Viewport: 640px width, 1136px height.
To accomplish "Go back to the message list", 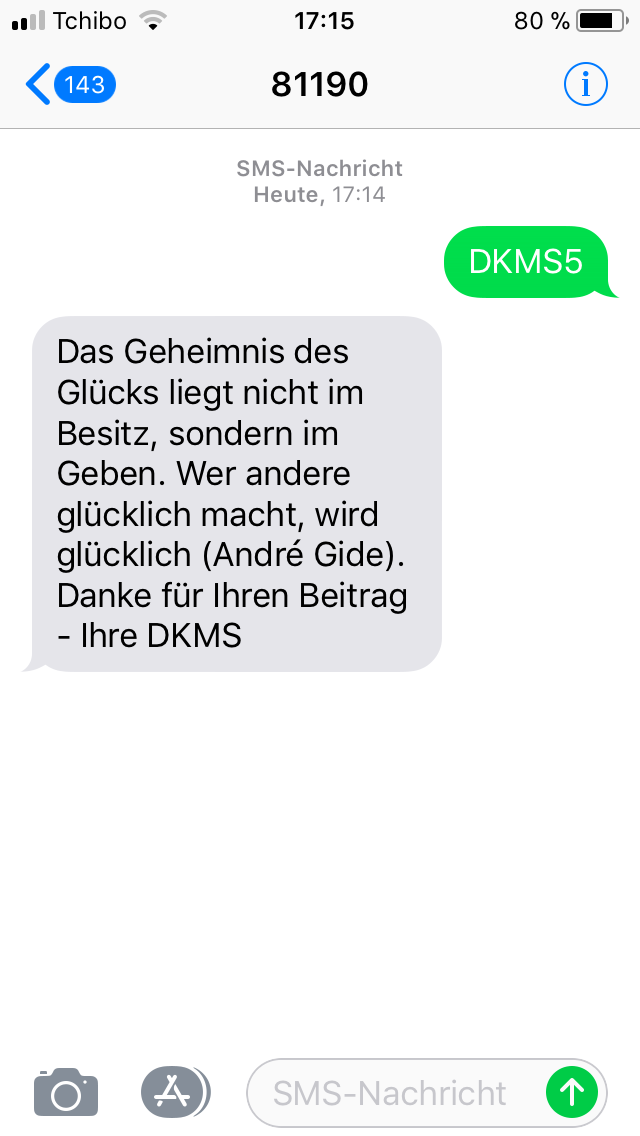I will click(x=70, y=85).
